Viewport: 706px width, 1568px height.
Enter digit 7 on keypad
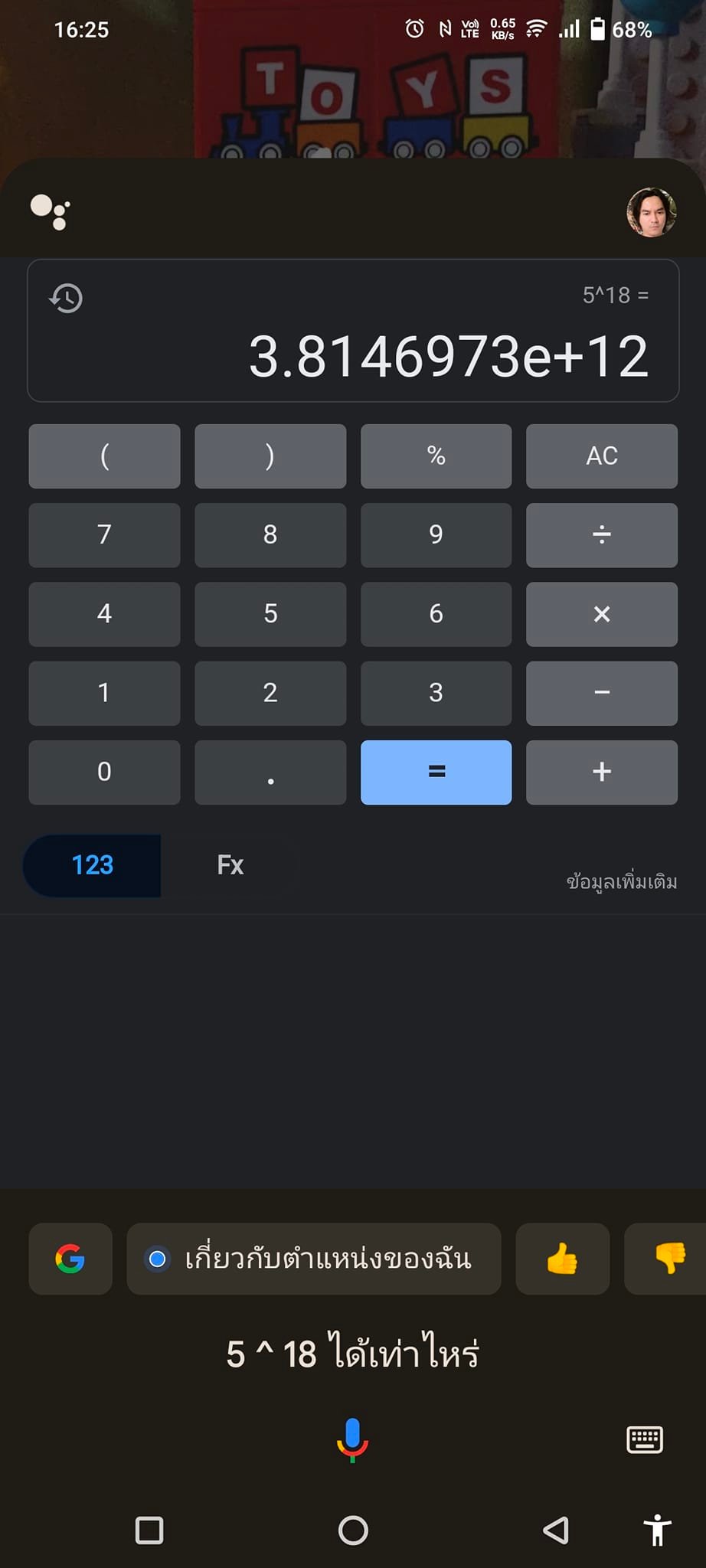pyautogui.click(x=104, y=535)
